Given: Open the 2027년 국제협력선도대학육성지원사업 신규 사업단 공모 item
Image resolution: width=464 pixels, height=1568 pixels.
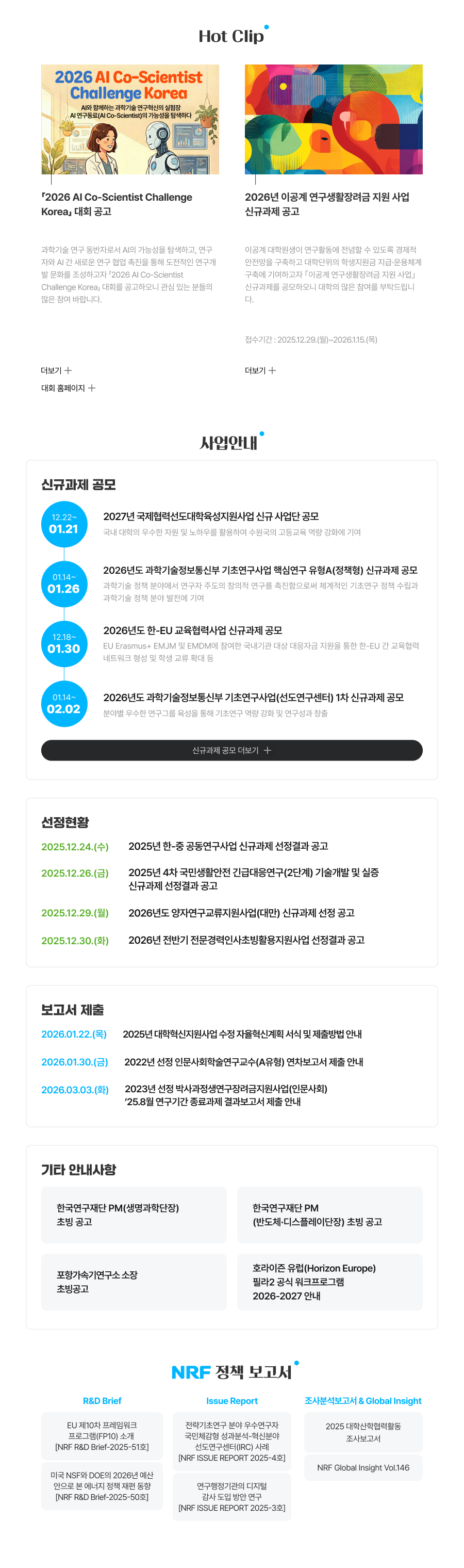Looking at the screenshot, I should [210, 516].
